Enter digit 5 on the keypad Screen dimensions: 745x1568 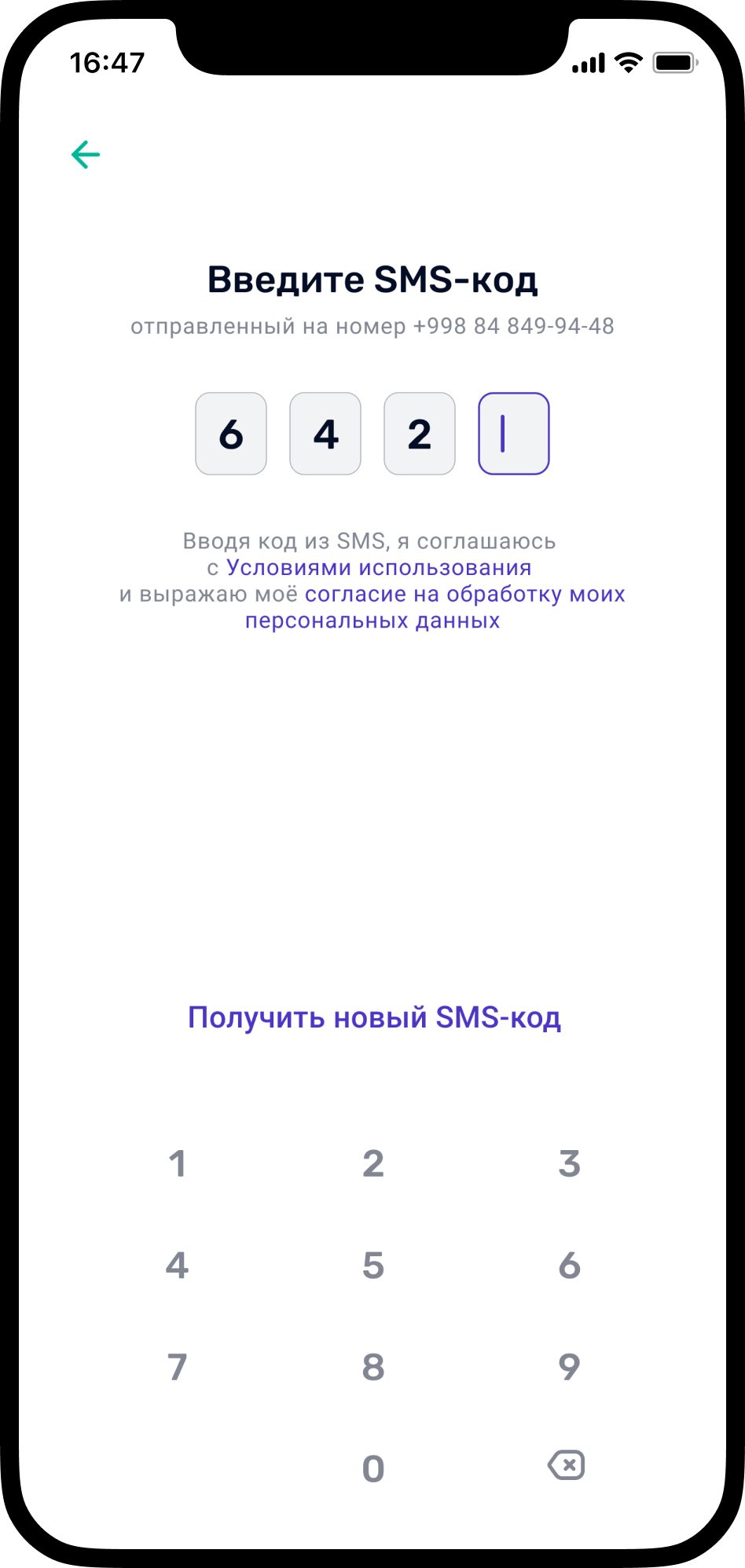click(373, 1266)
